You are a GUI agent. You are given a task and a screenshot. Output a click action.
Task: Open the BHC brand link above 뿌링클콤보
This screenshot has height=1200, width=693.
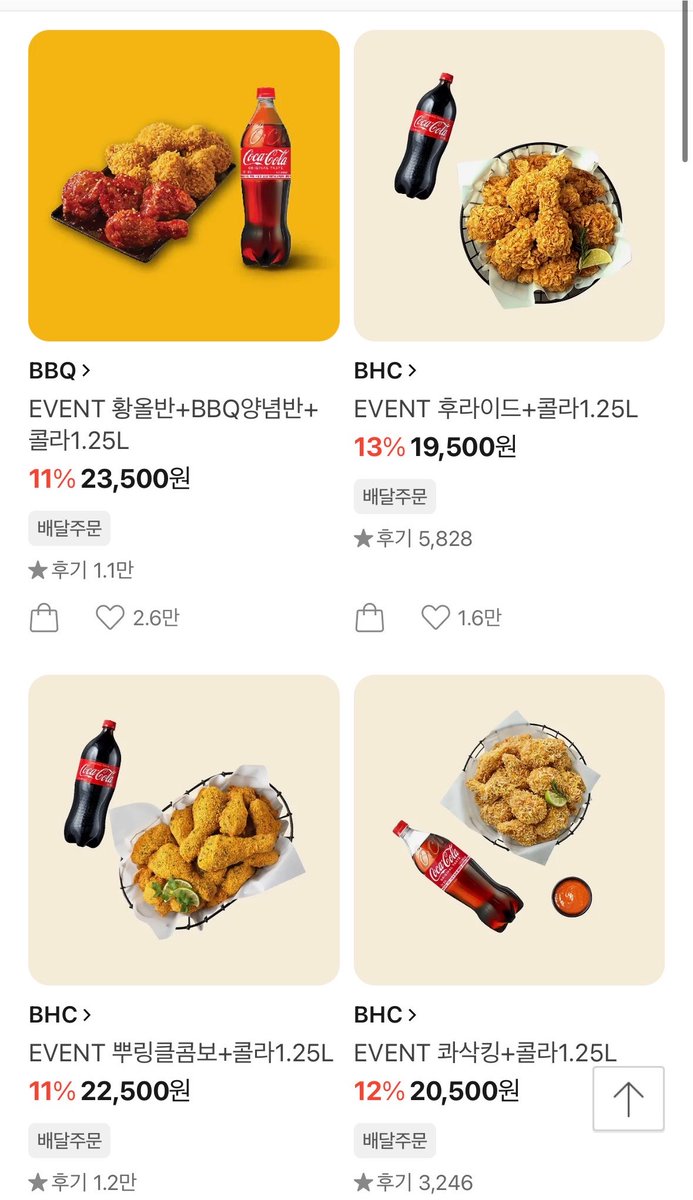click(x=60, y=1015)
